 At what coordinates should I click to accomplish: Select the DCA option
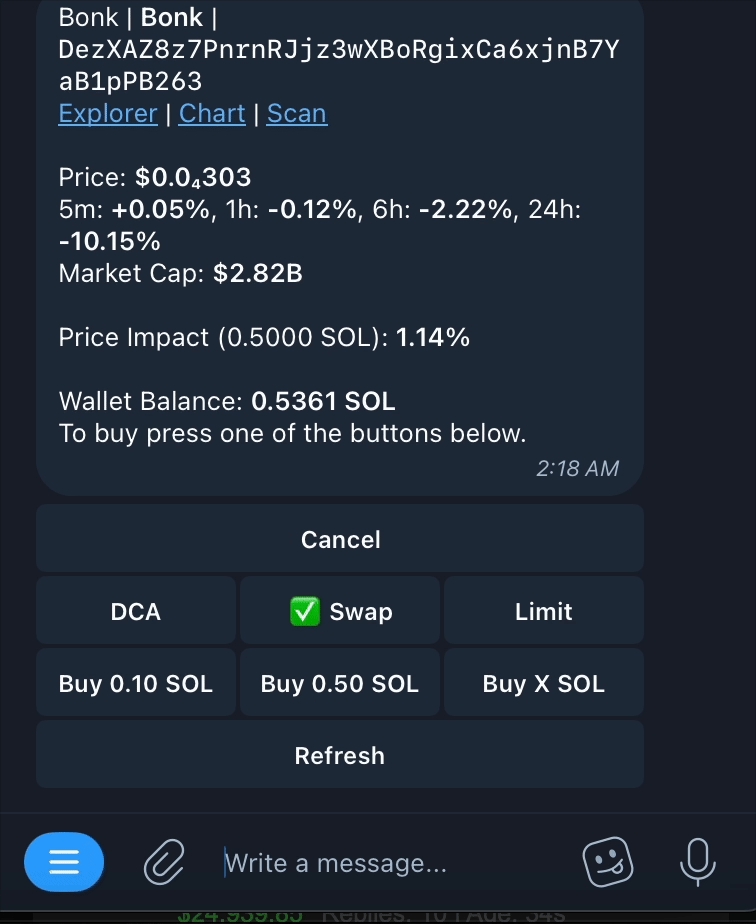click(136, 611)
